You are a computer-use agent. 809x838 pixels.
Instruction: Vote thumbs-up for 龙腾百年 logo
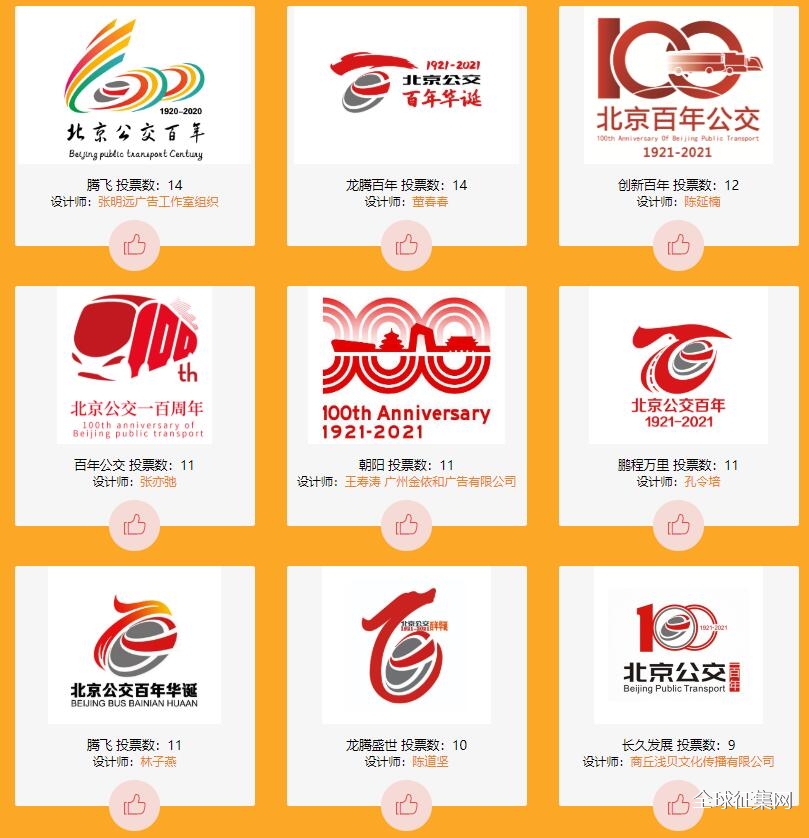(x=406, y=245)
